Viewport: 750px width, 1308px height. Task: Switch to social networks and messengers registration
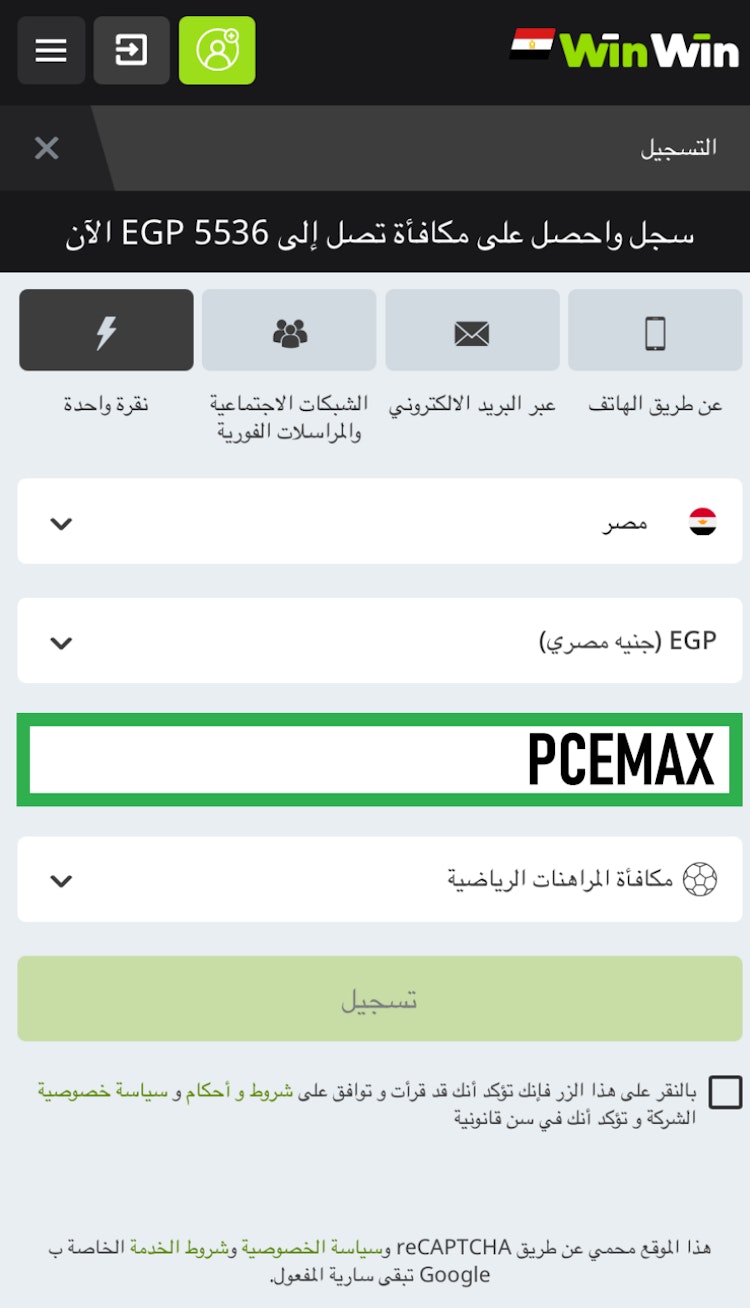pos(289,331)
